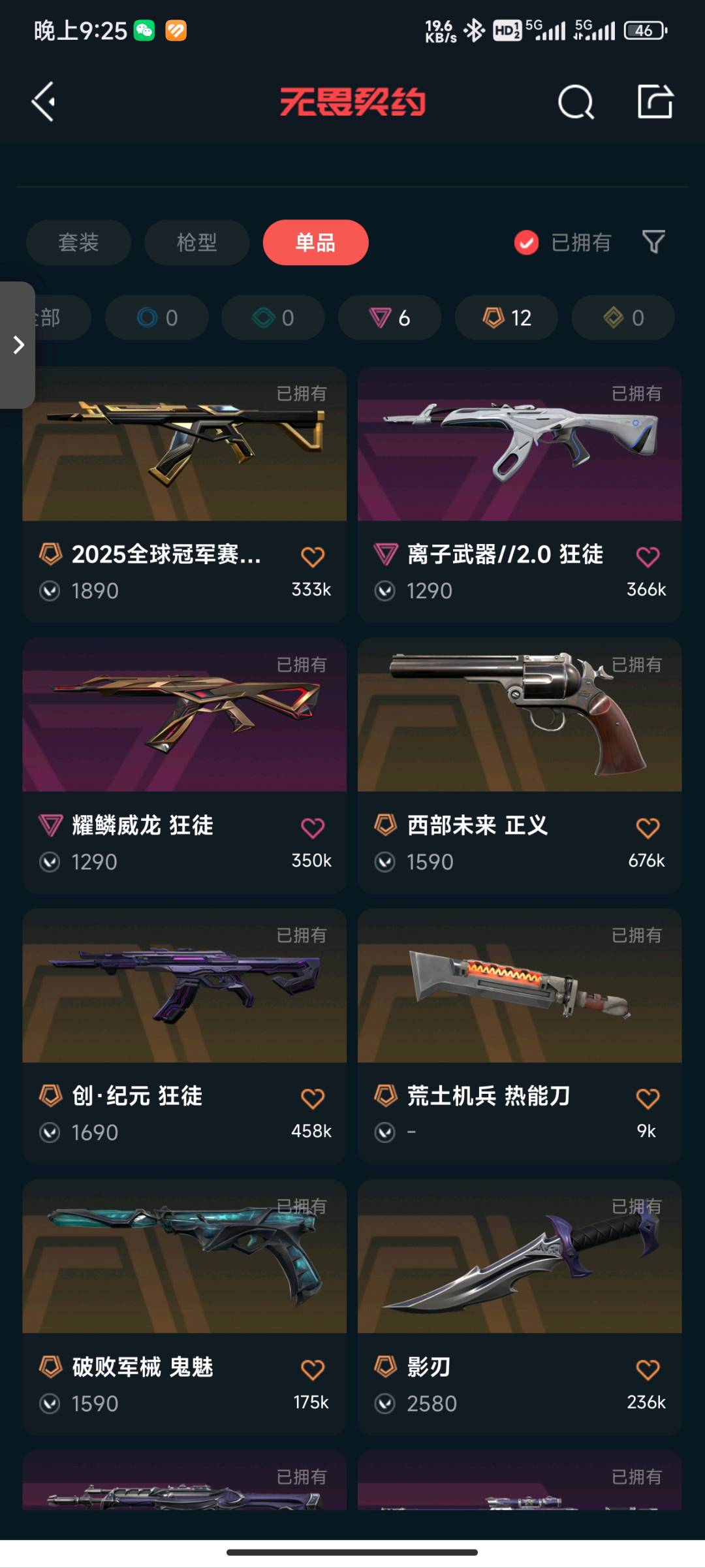705x1568 pixels.
Task: Select the 单品 tab
Action: (x=315, y=242)
